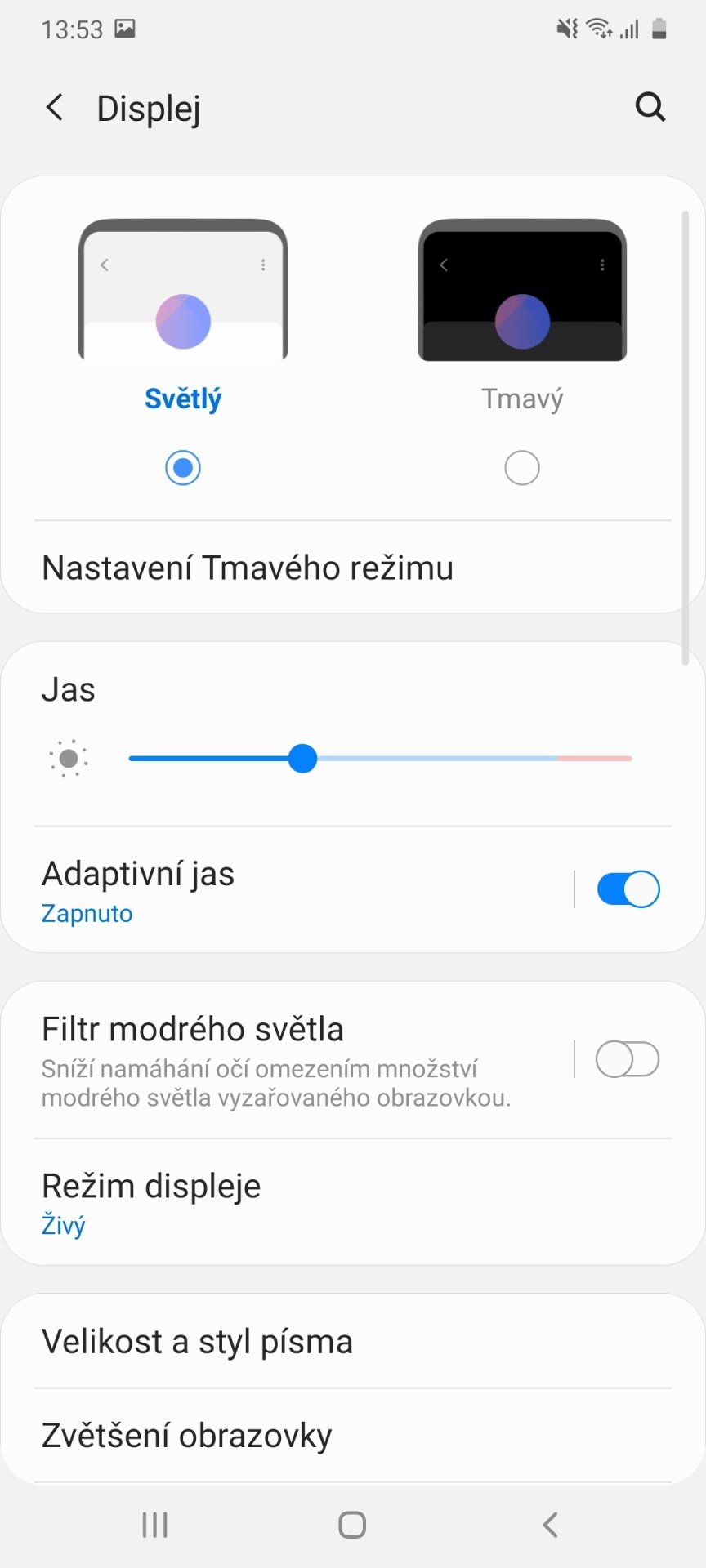This screenshot has width=706, height=1568.
Task: Turn off the Adaptivní jas switch
Action: click(x=628, y=889)
